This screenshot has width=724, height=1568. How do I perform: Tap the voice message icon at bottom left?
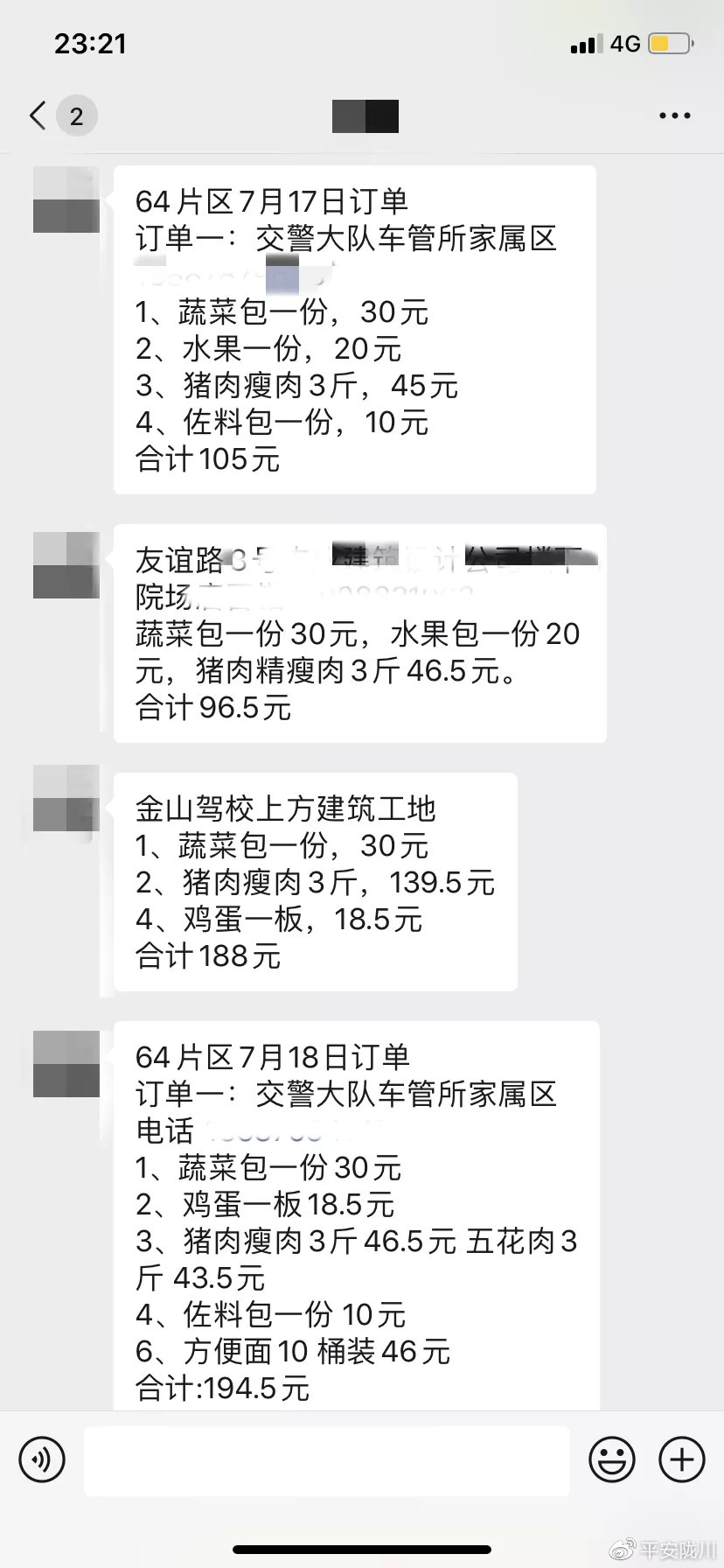(41, 1459)
